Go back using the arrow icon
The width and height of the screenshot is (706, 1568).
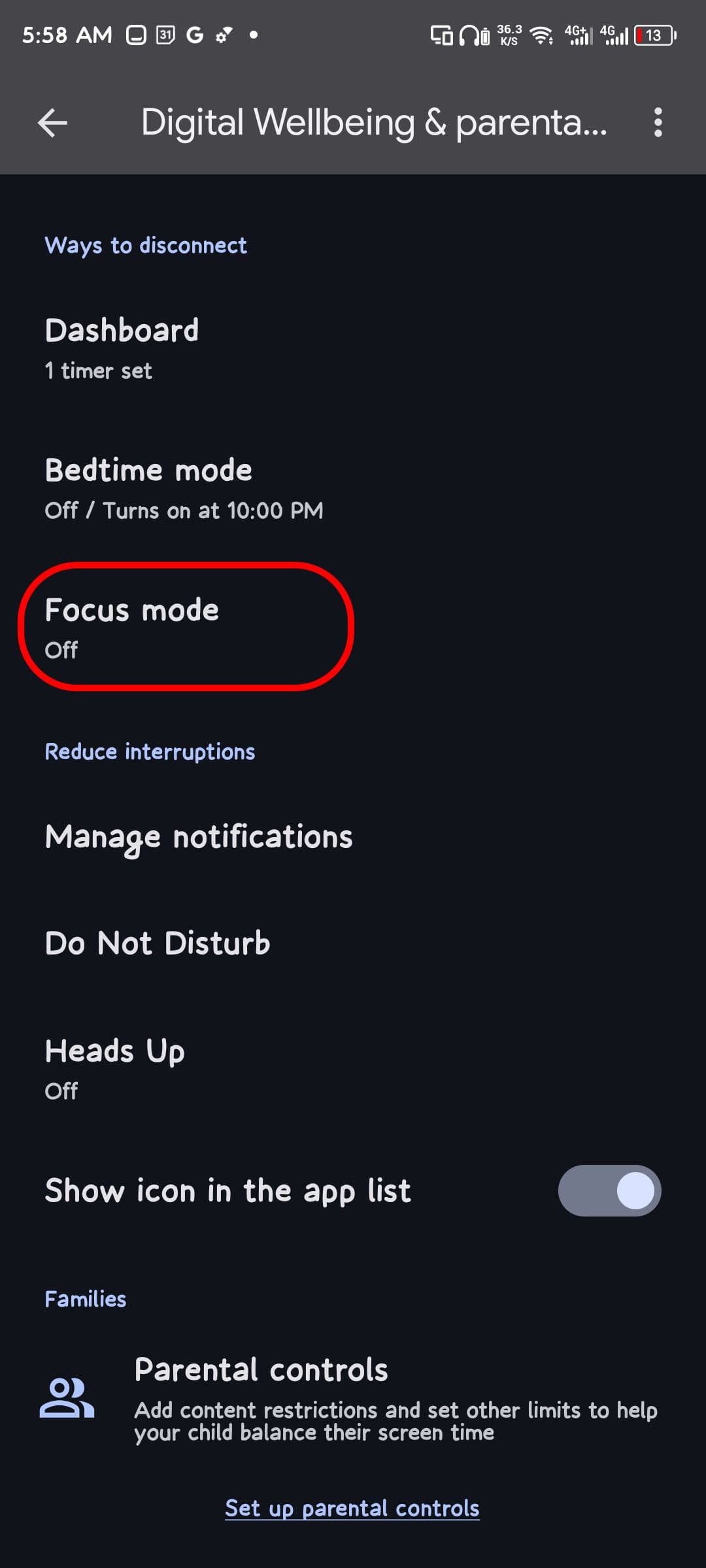[x=52, y=123]
